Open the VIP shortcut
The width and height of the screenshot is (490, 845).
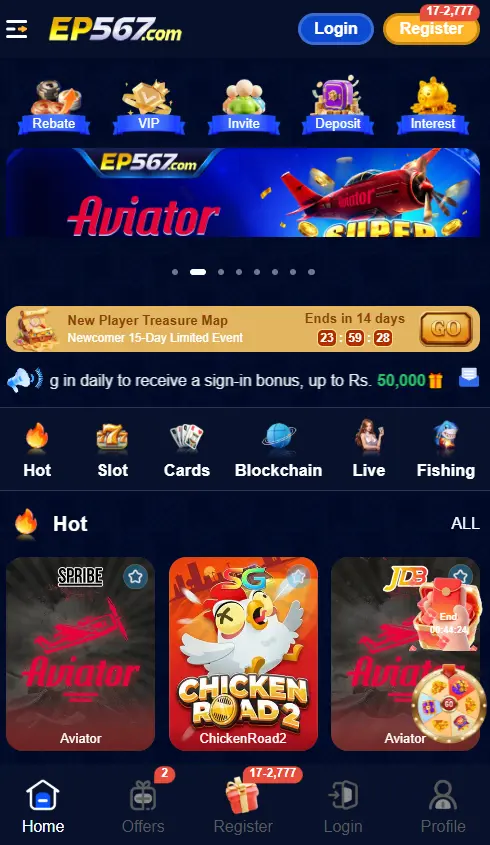pos(149,107)
